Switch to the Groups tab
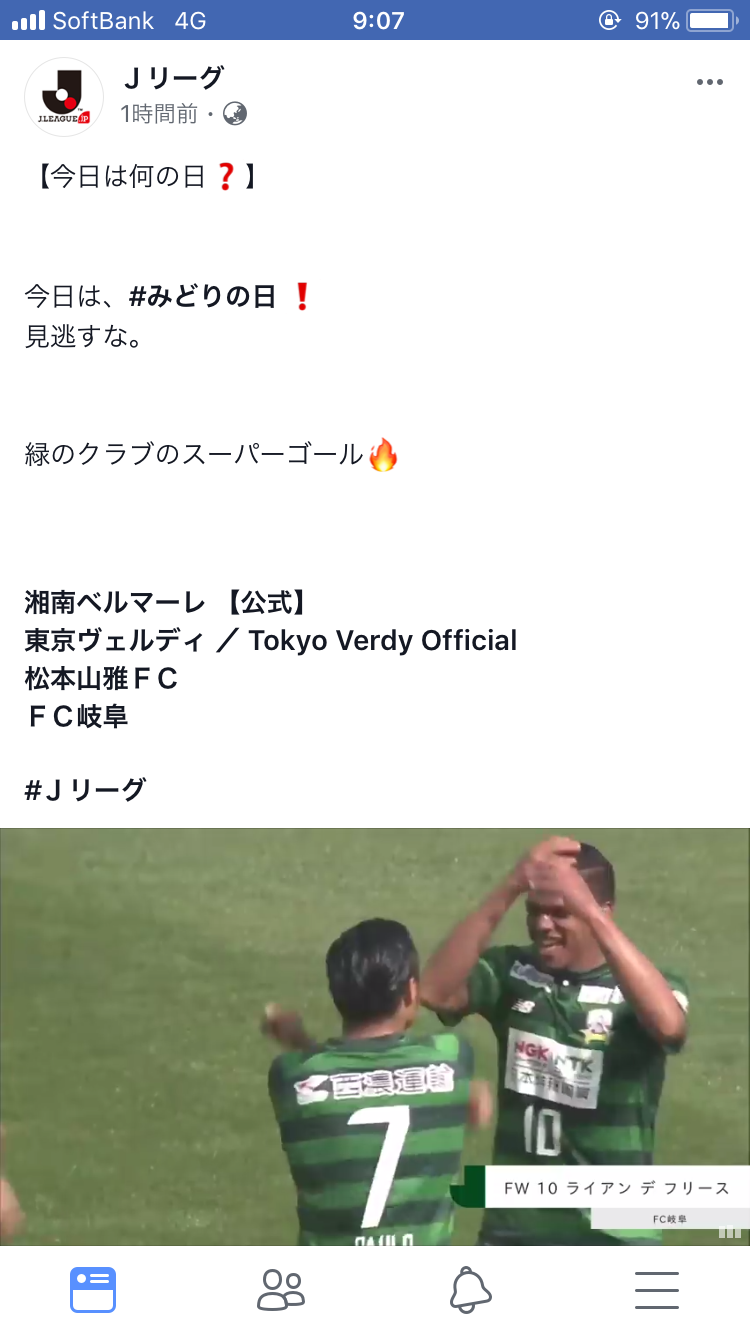This screenshot has height=1334, width=750. click(281, 1290)
